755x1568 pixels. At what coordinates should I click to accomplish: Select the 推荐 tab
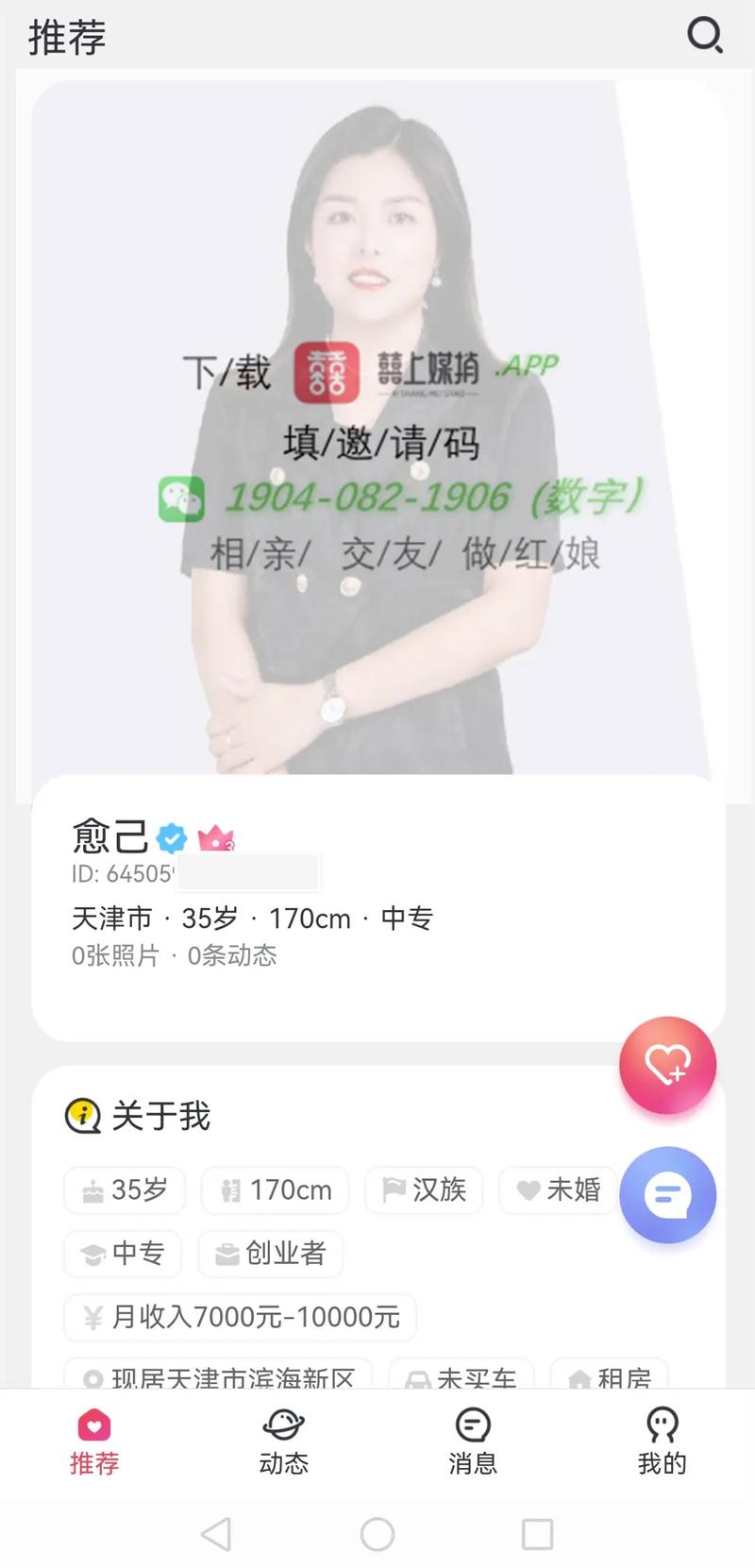pos(94,1441)
